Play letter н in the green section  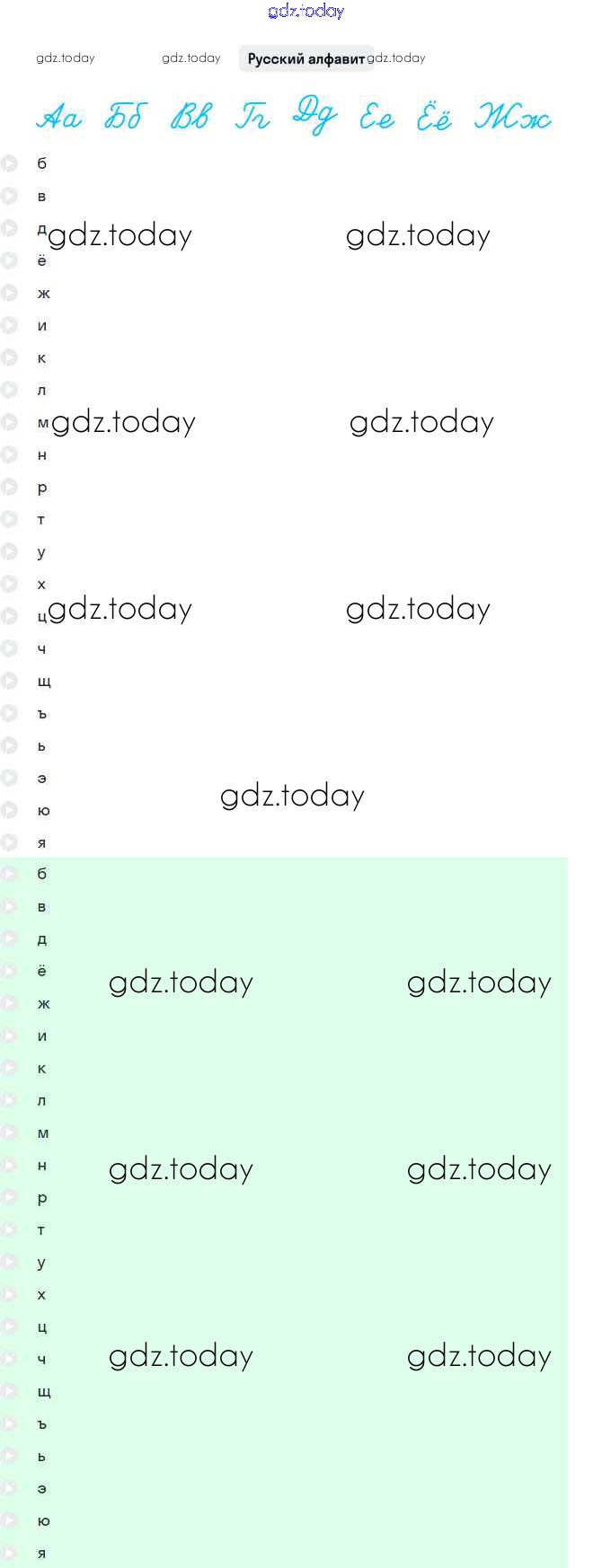pyautogui.click(x=9, y=1165)
